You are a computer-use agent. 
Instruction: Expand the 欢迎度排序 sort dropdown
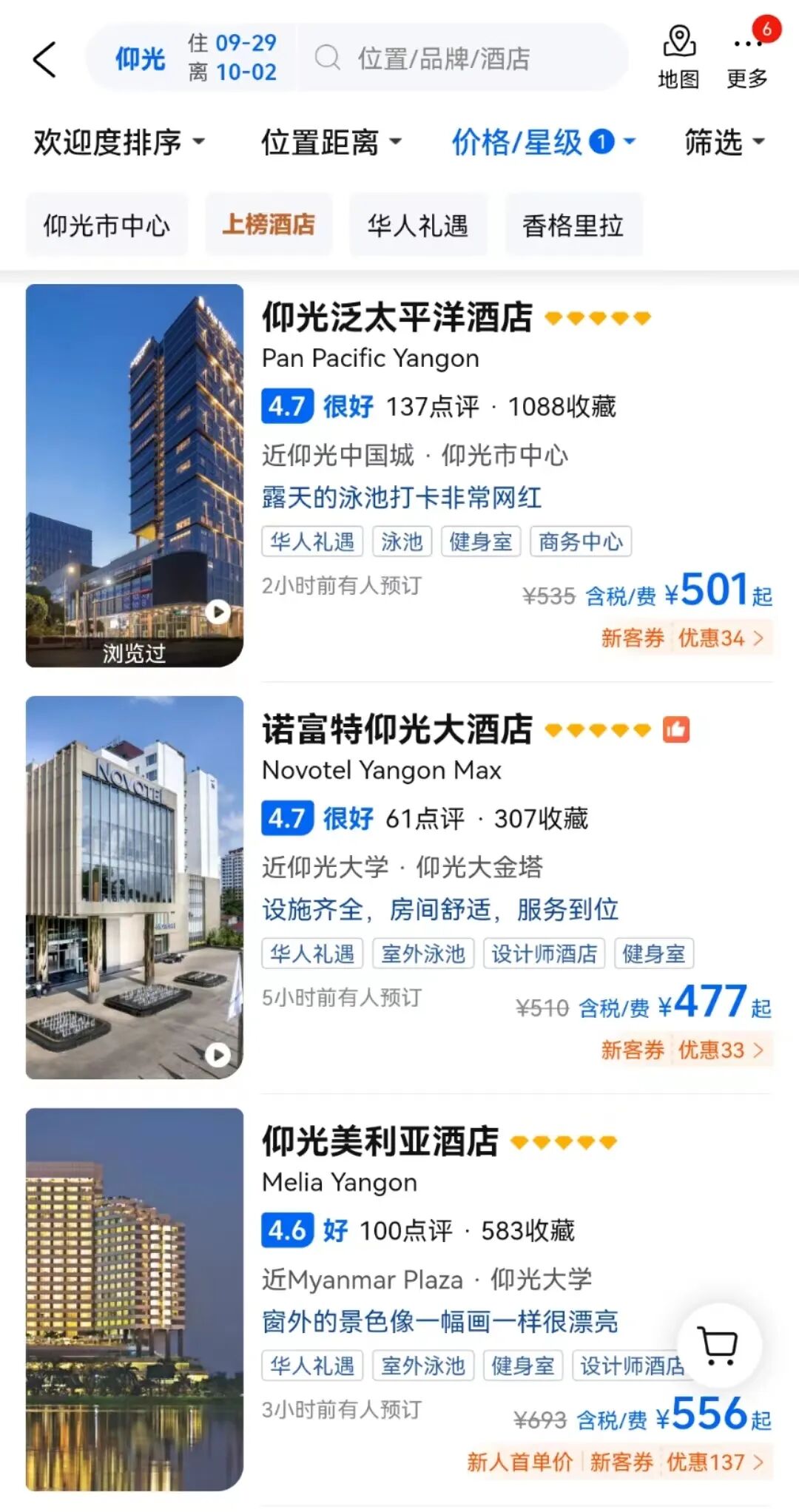[118, 142]
